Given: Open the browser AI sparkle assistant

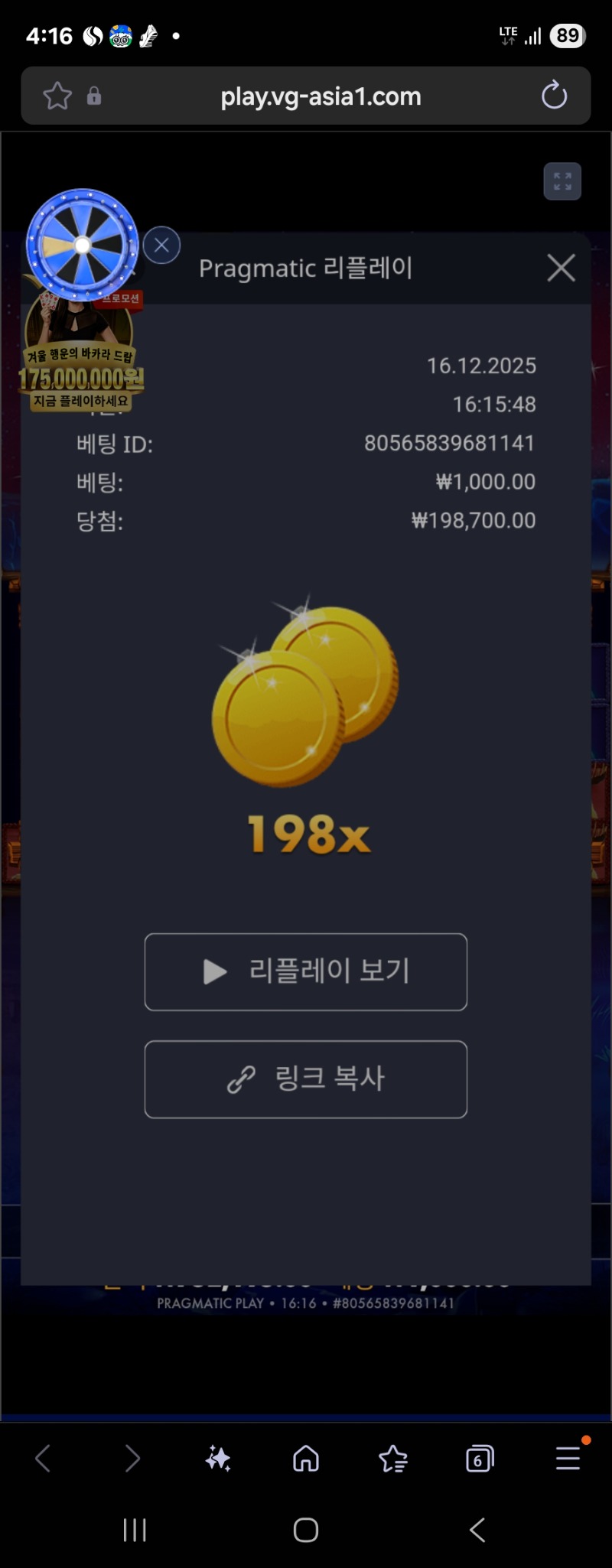Looking at the screenshot, I should (218, 1459).
